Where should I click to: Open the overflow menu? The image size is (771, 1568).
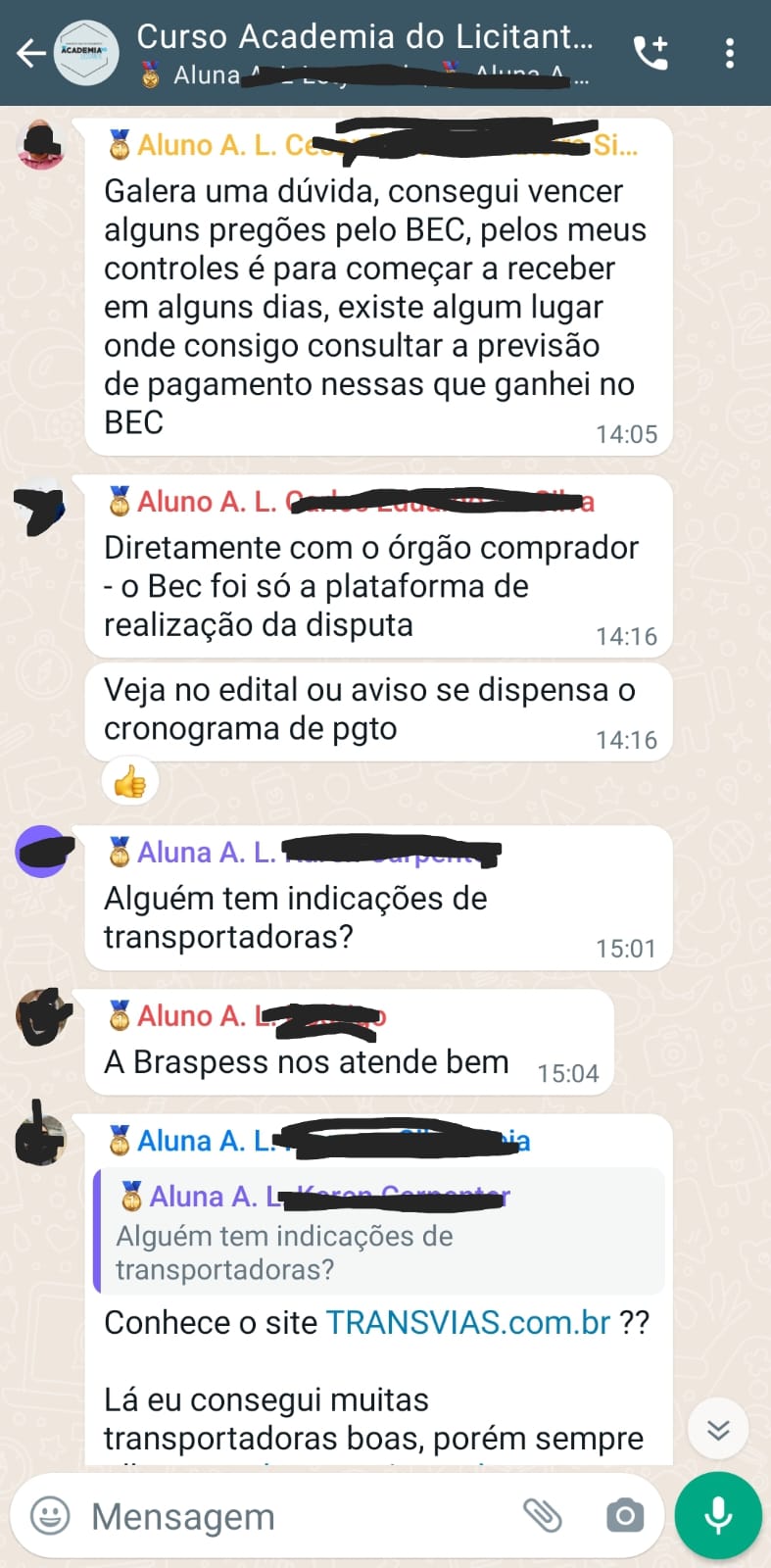pyautogui.click(x=730, y=53)
